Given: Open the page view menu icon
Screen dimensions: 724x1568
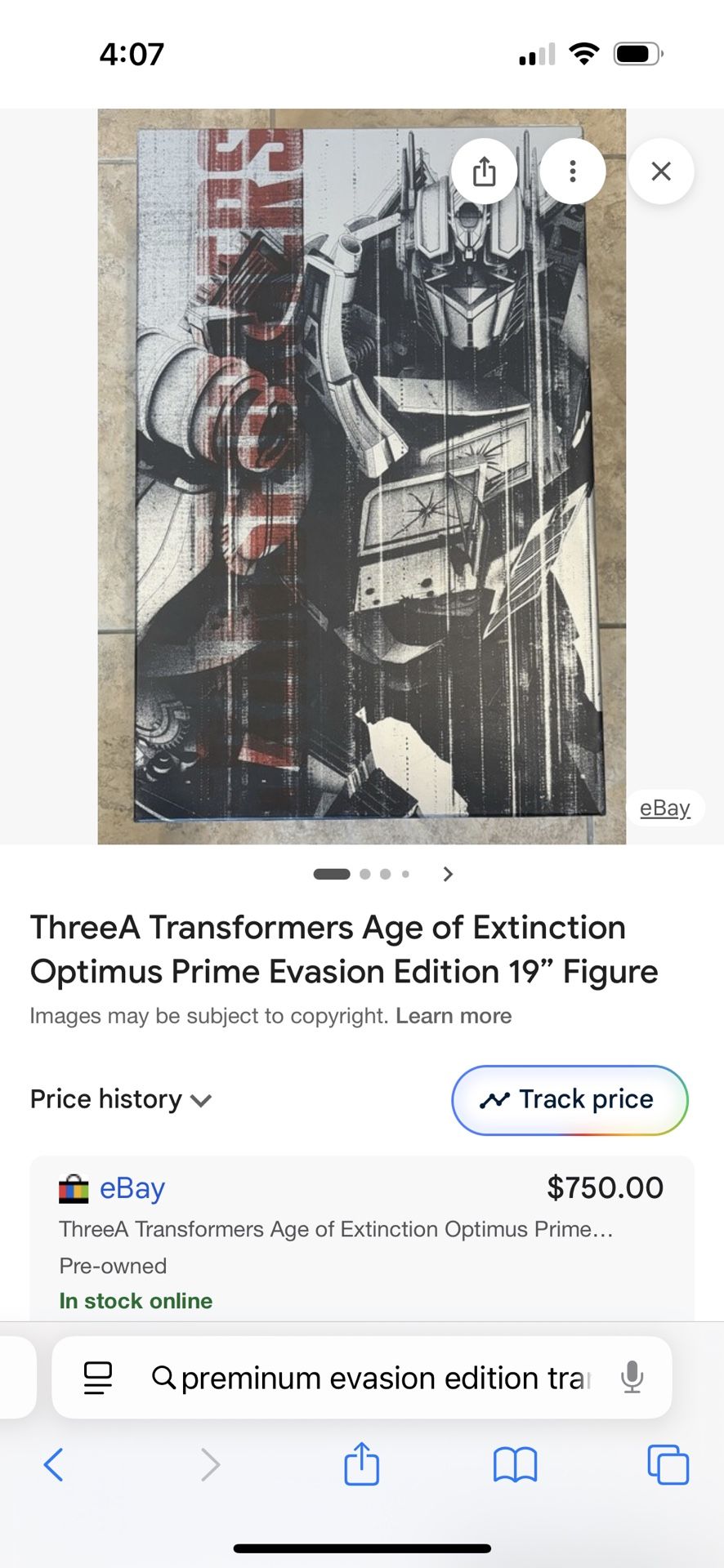Looking at the screenshot, I should [97, 1378].
